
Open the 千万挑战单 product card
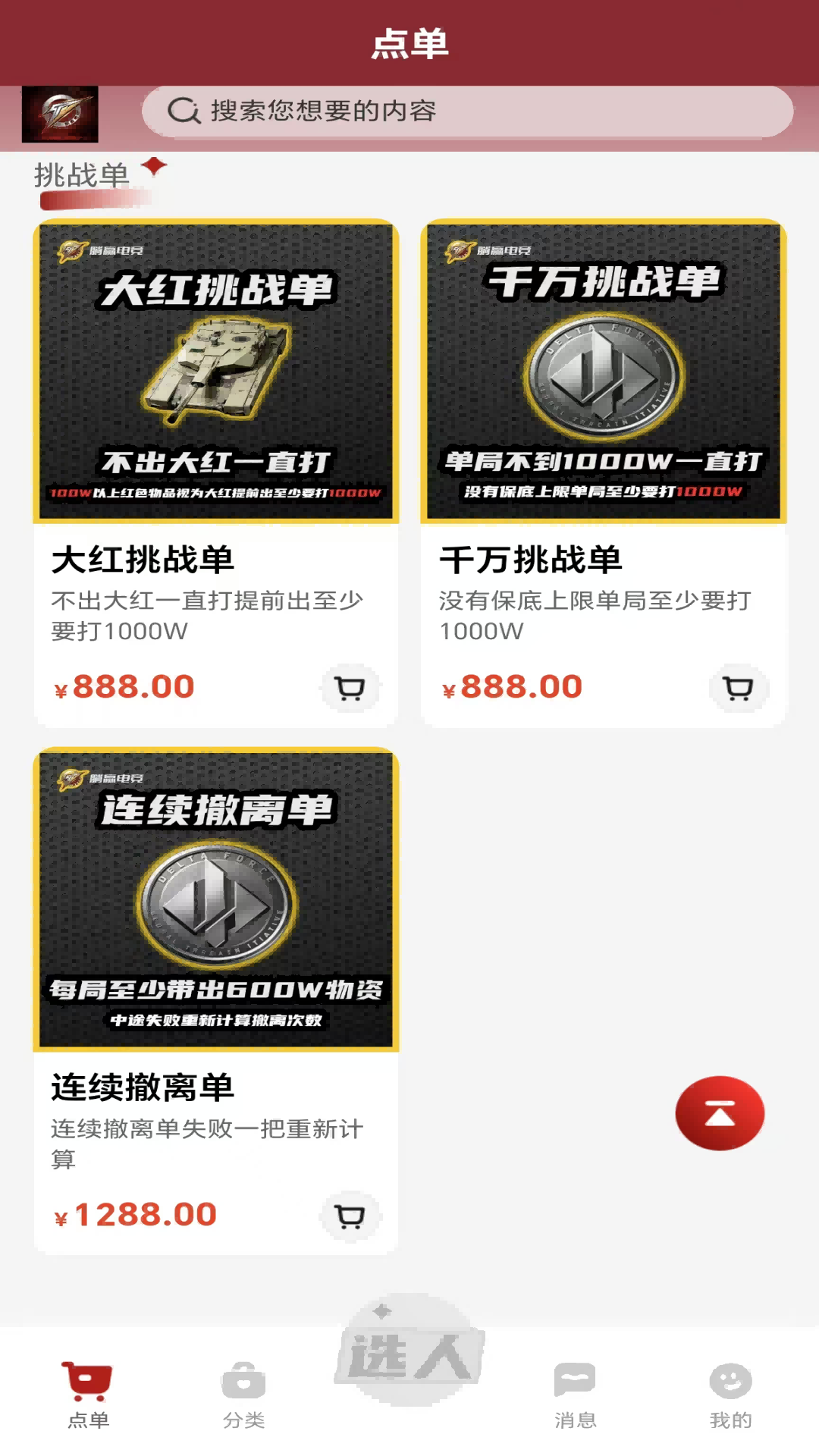[604, 372]
